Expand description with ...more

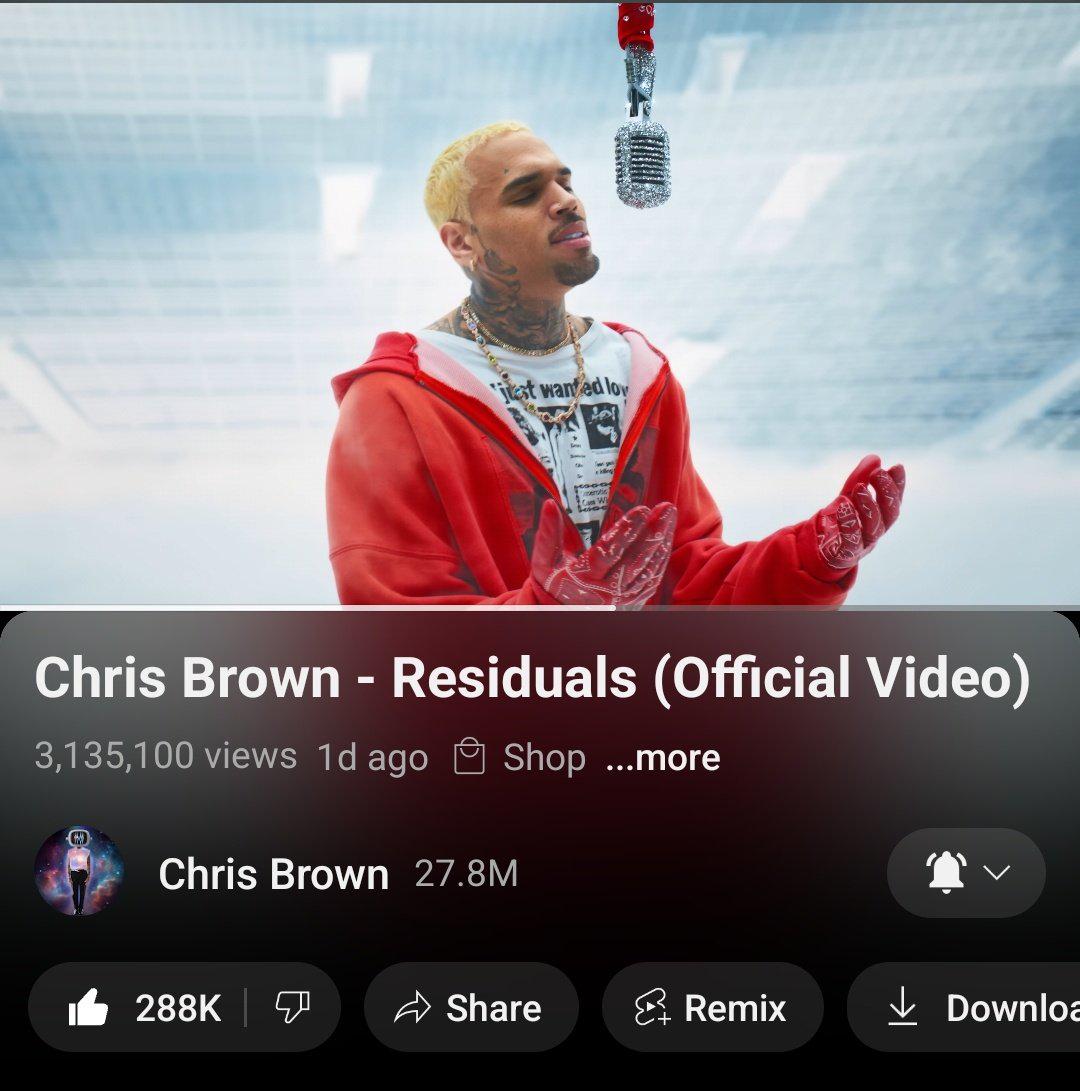(662, 758)
